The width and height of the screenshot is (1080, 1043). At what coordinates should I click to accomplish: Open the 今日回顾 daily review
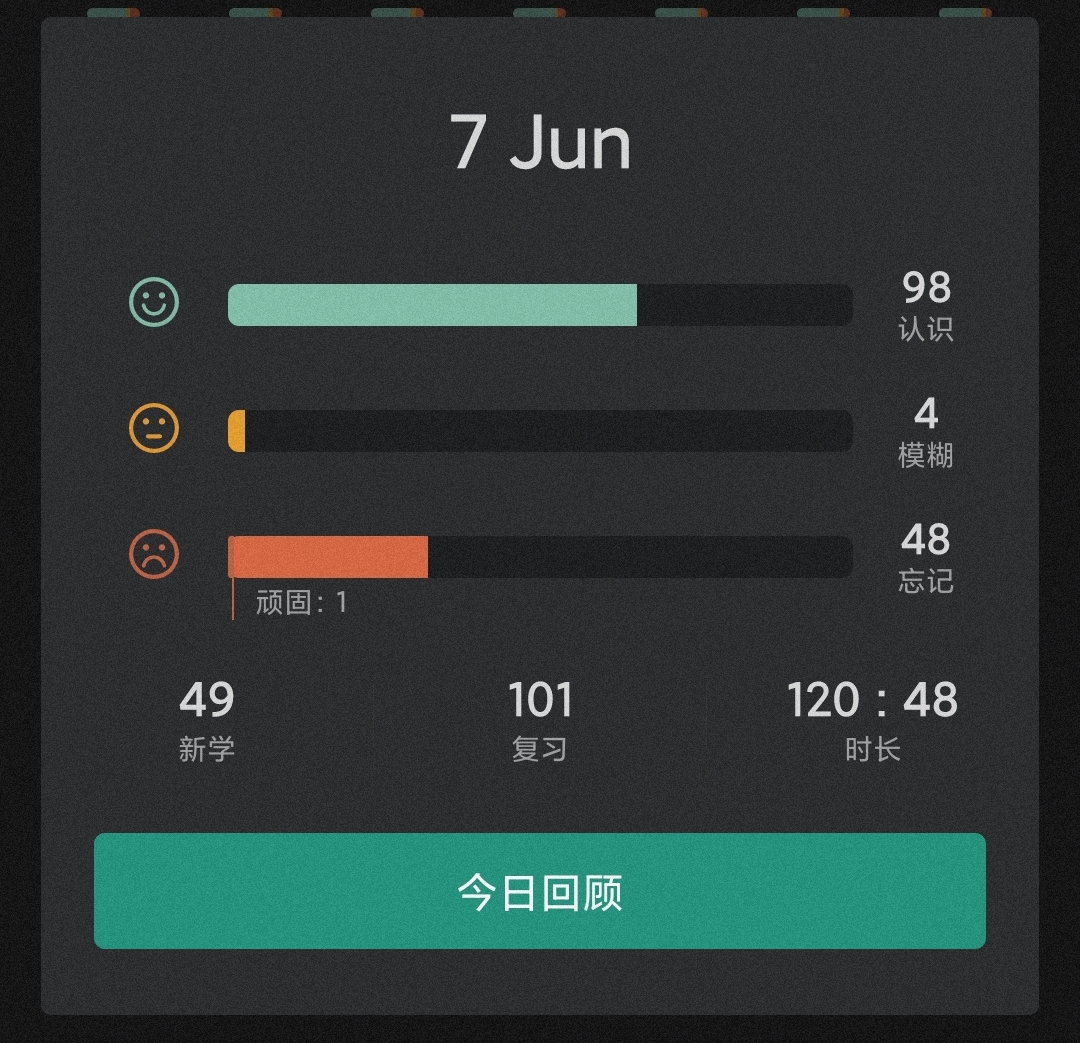(539, 891)
